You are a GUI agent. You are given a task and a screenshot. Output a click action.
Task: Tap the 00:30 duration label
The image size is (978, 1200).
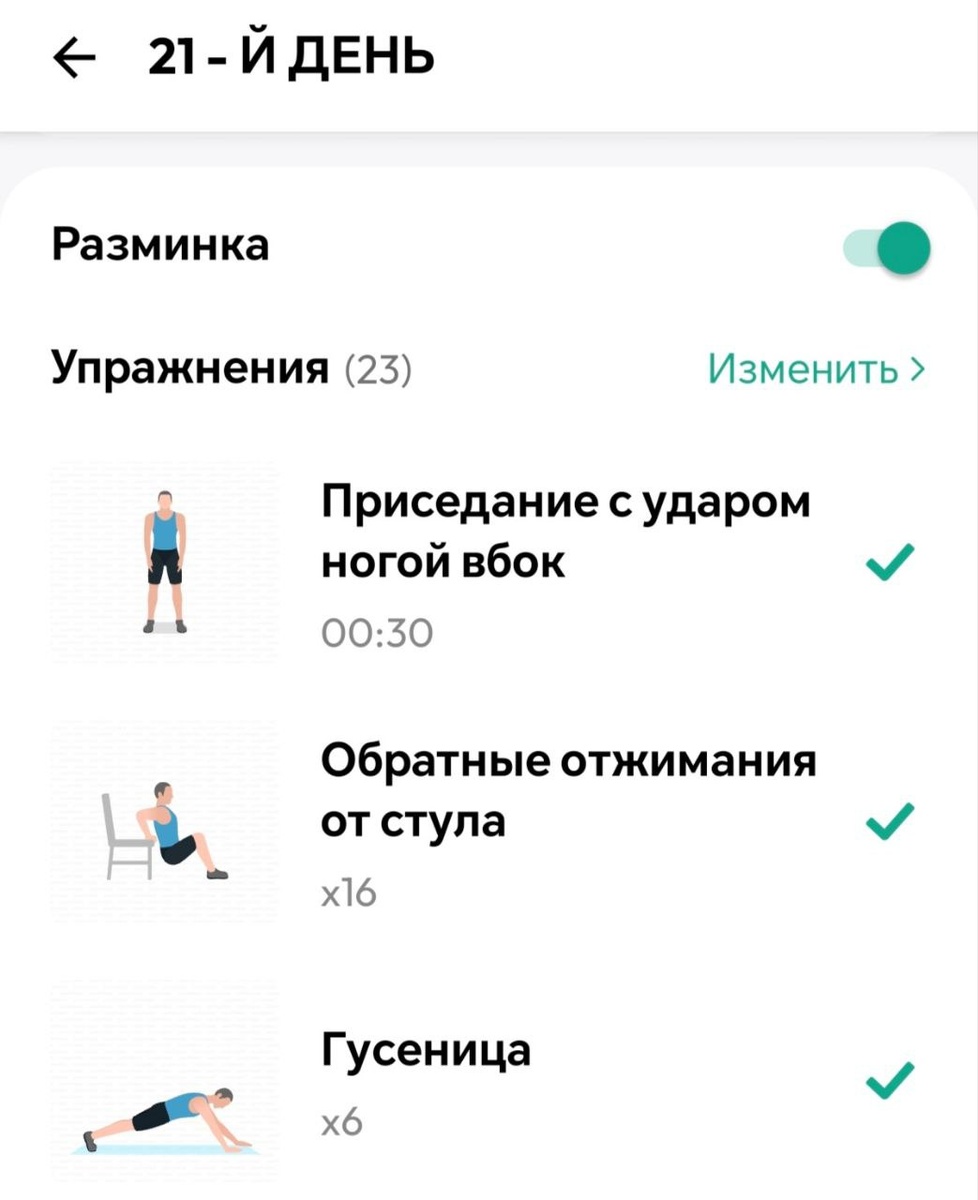click(x=376, y=631)
